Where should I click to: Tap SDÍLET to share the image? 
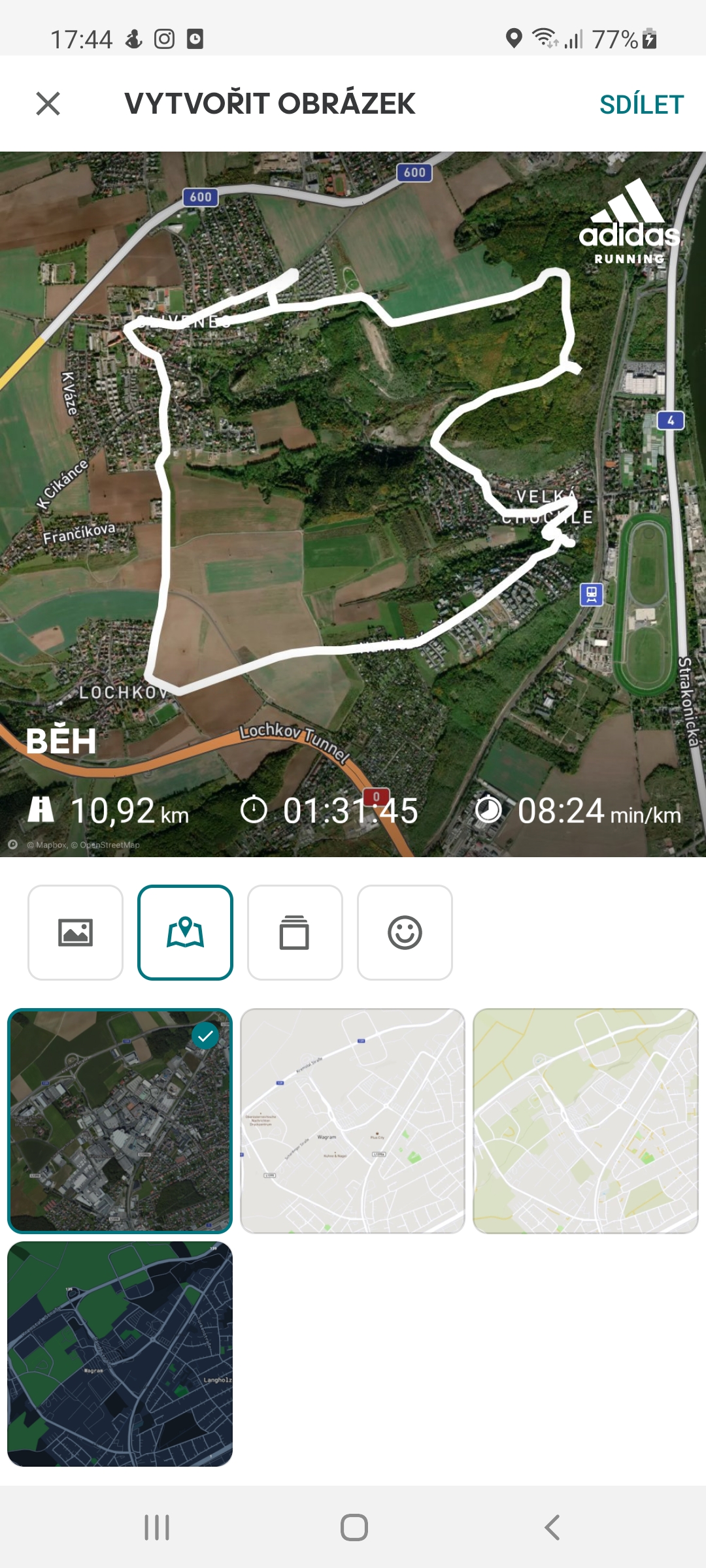coord(641,105)
